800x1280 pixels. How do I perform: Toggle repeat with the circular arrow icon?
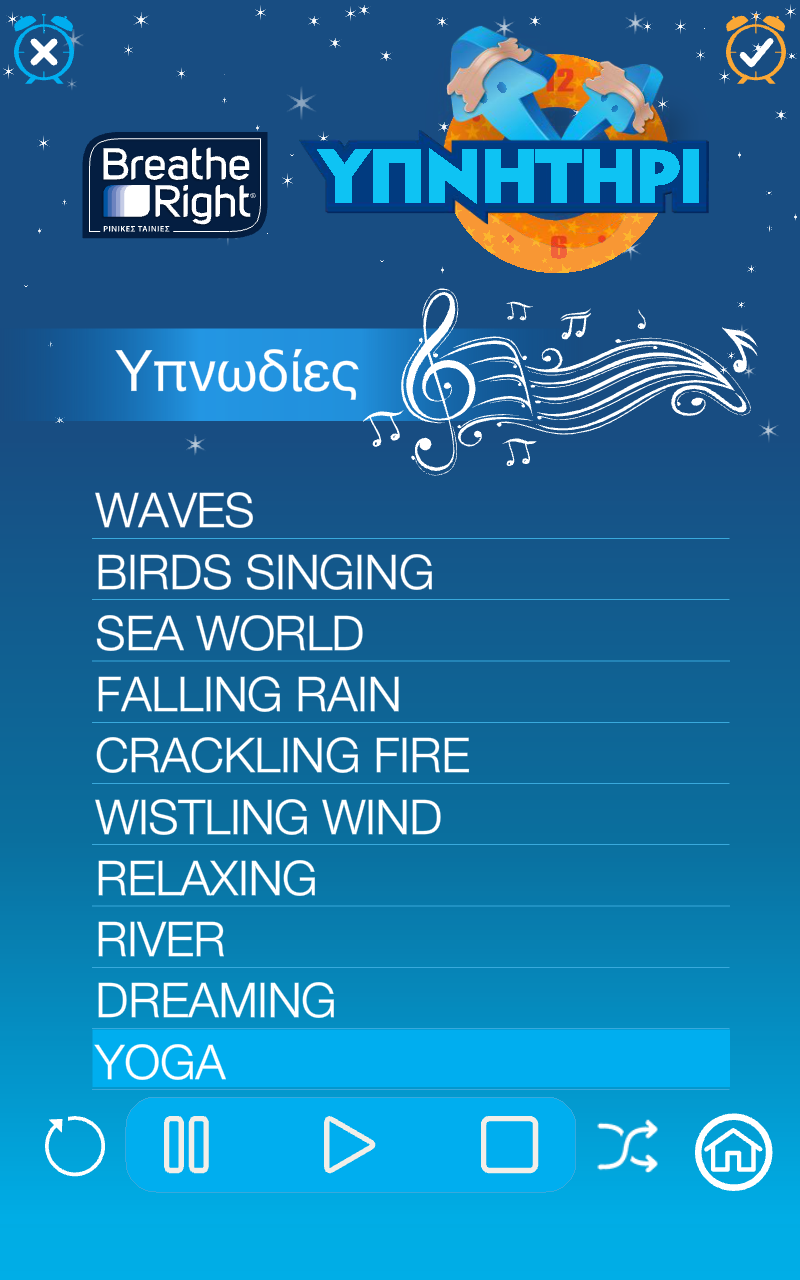[x=74, y=1145]
